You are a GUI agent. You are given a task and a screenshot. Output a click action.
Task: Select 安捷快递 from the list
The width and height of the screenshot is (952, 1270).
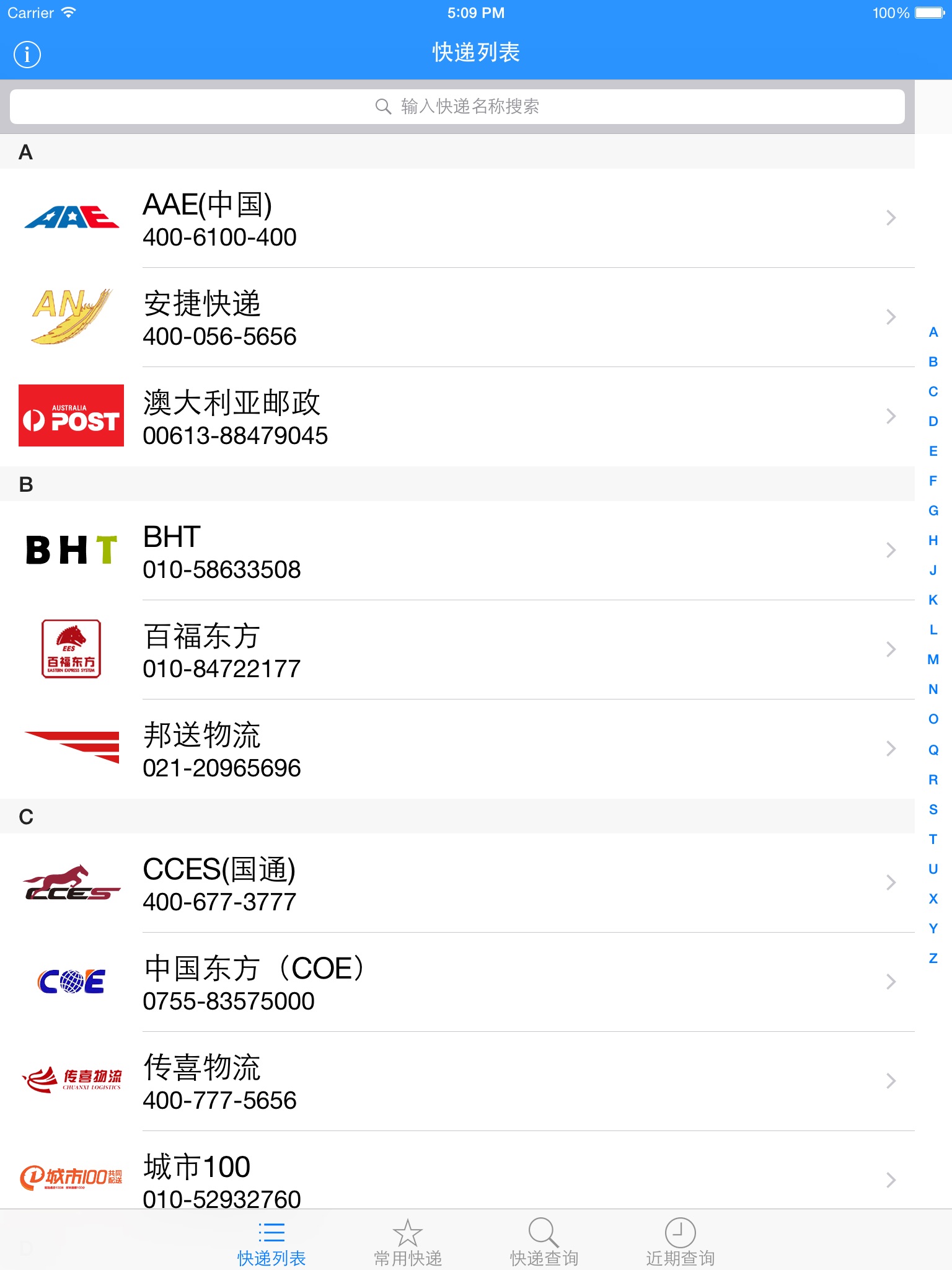(x=457, y=317)
